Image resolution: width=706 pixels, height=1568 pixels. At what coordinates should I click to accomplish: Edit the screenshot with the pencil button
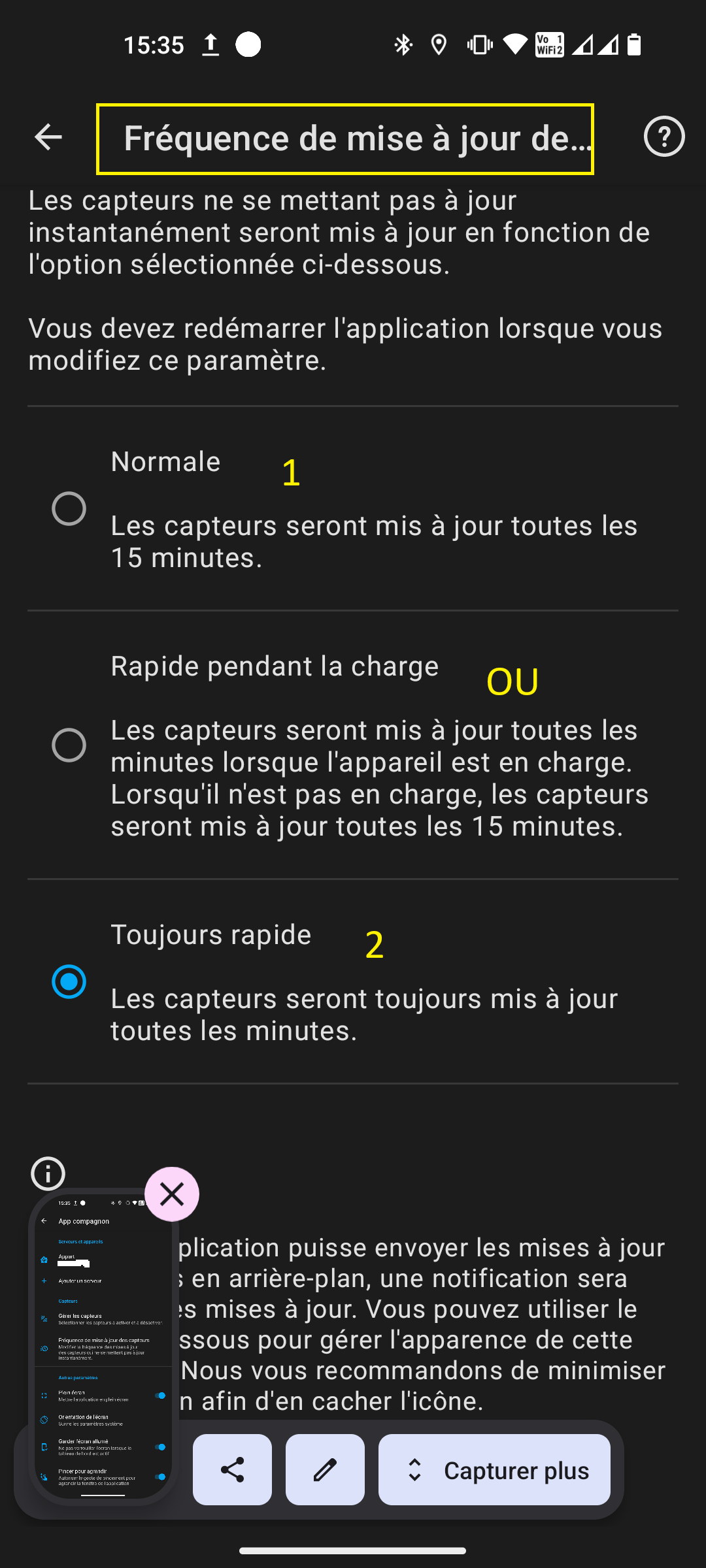click(x=325, y=1469)
